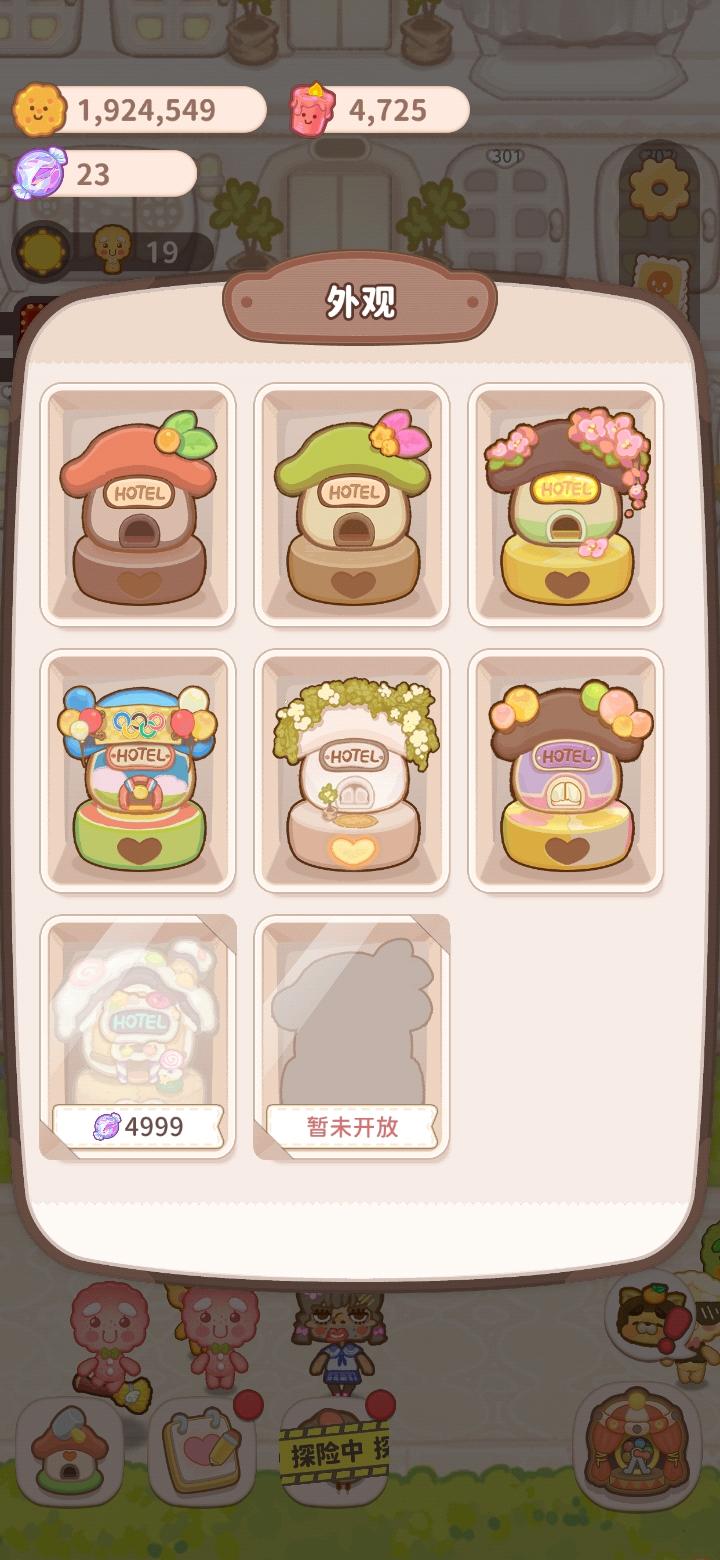The height and width of the screenshot is (1560, 720).
Task: Select the orange mushroom hotel appearance
Action: click(x=137, y=502)
